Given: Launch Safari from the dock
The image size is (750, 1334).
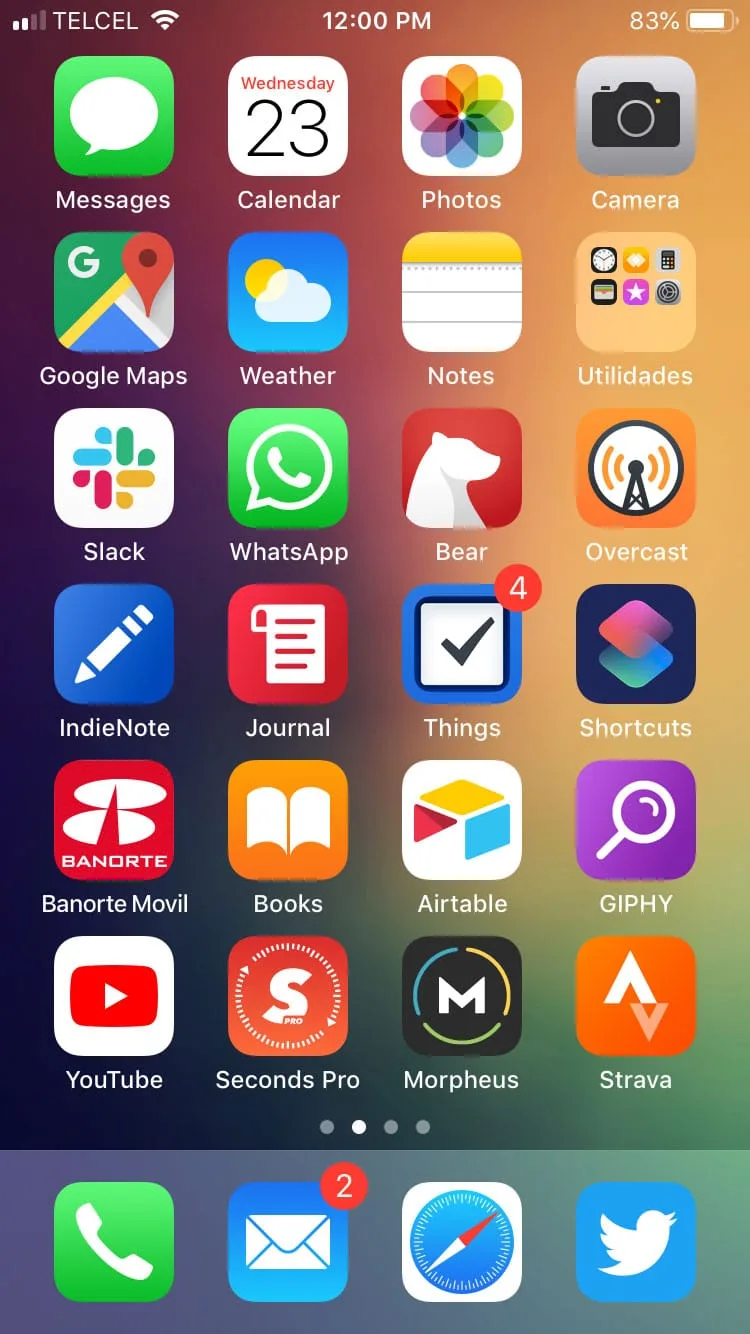Looking at the screenshot, I should tap(462, 1242).
